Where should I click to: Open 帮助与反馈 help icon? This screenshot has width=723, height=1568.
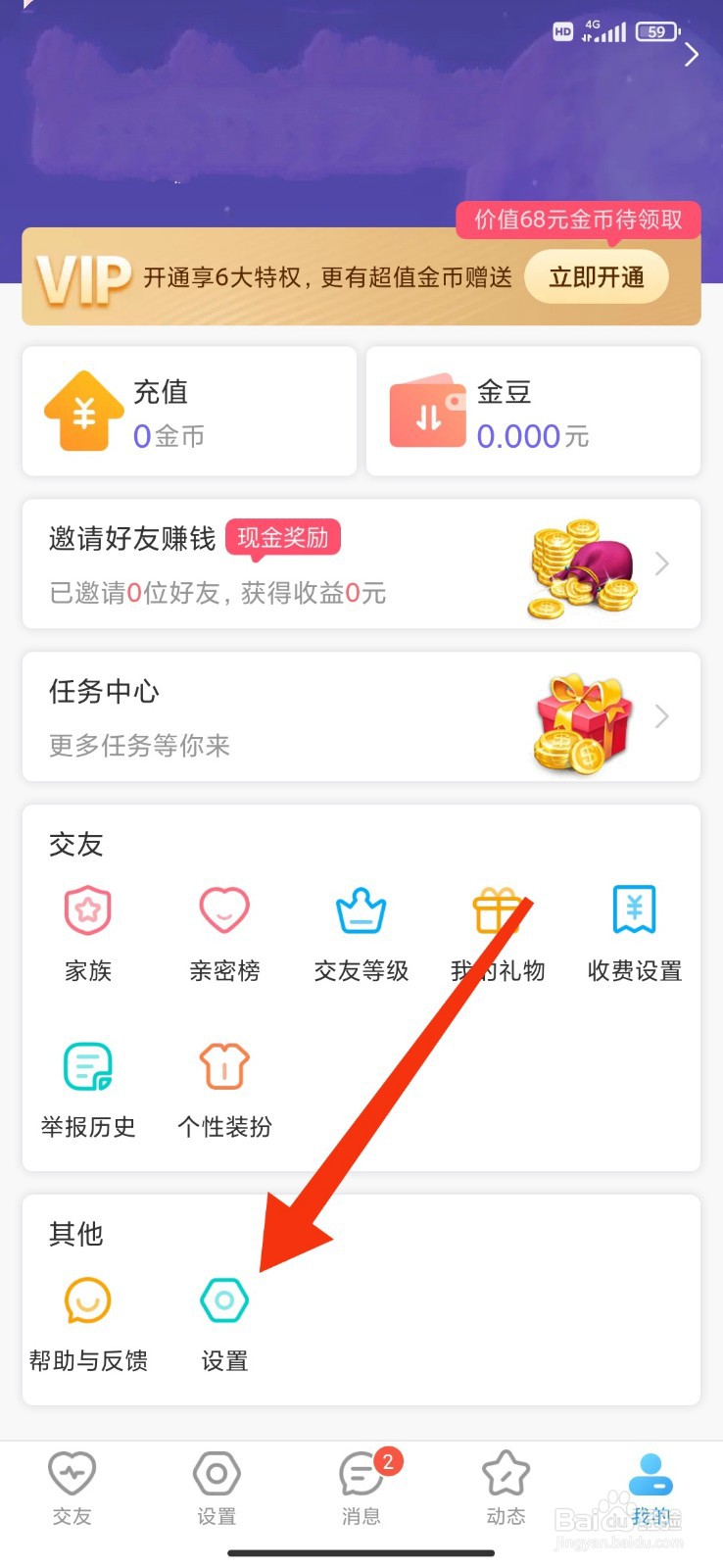87,1301
